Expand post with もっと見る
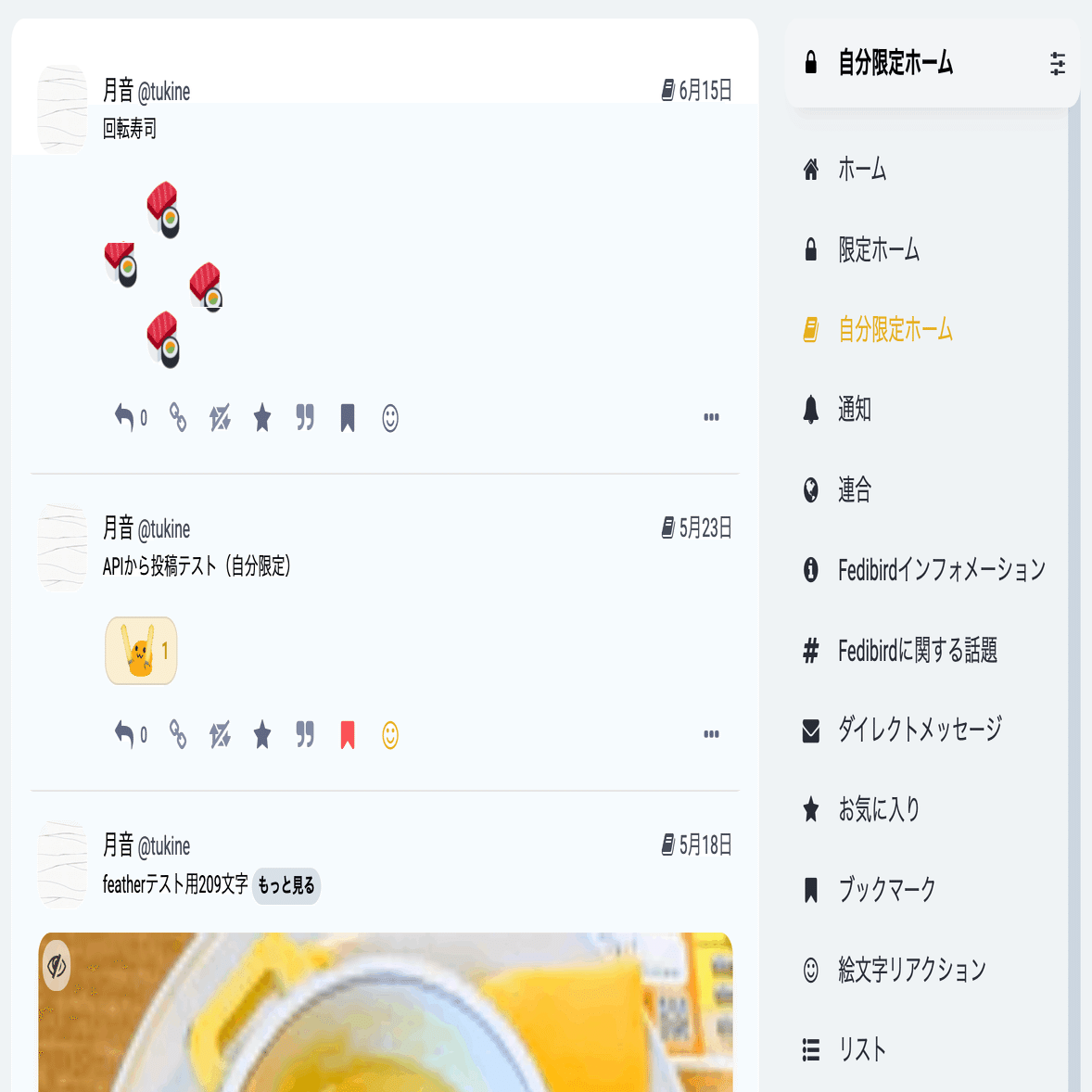 (x=286, y=885)
